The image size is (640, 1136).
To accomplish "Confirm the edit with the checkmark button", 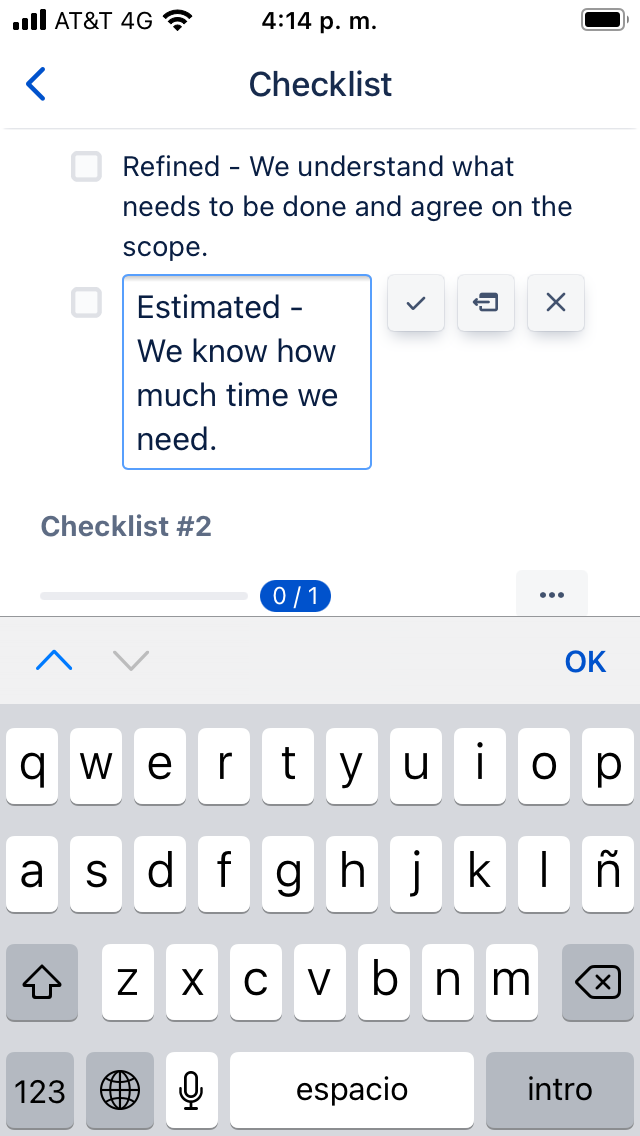I will click(416, 303).
